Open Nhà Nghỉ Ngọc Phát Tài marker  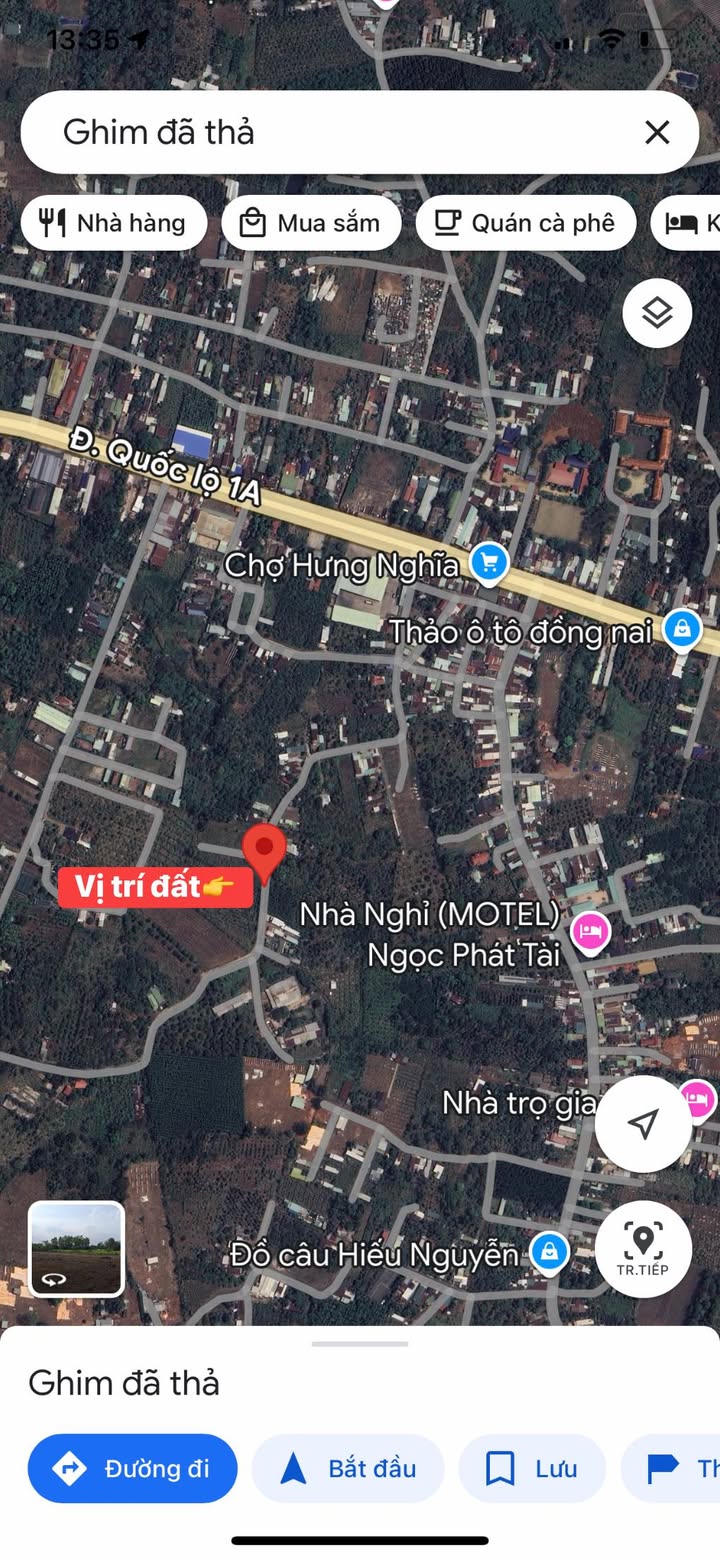590,934
